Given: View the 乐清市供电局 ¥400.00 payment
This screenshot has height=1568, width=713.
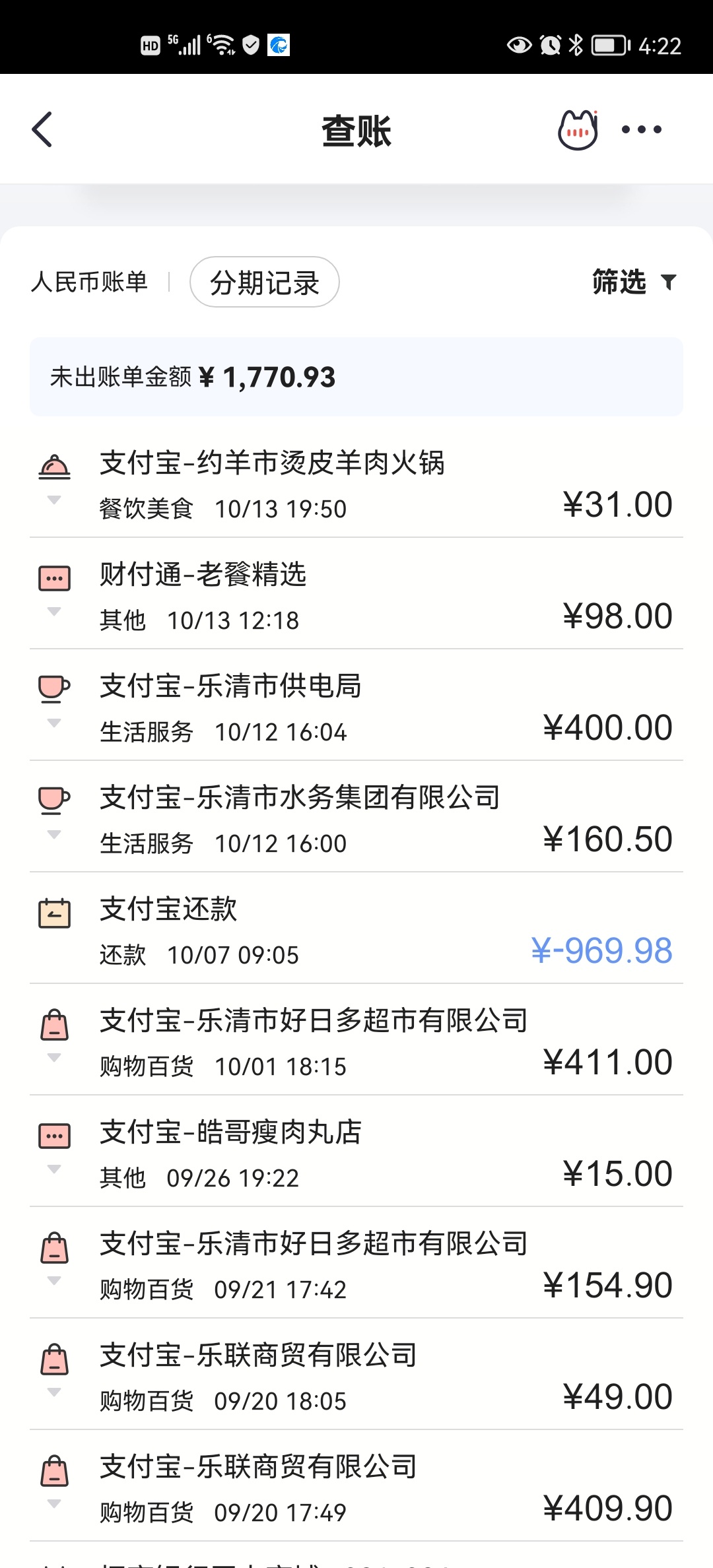Looking at the screenshot, I should (x=356, y=705).
